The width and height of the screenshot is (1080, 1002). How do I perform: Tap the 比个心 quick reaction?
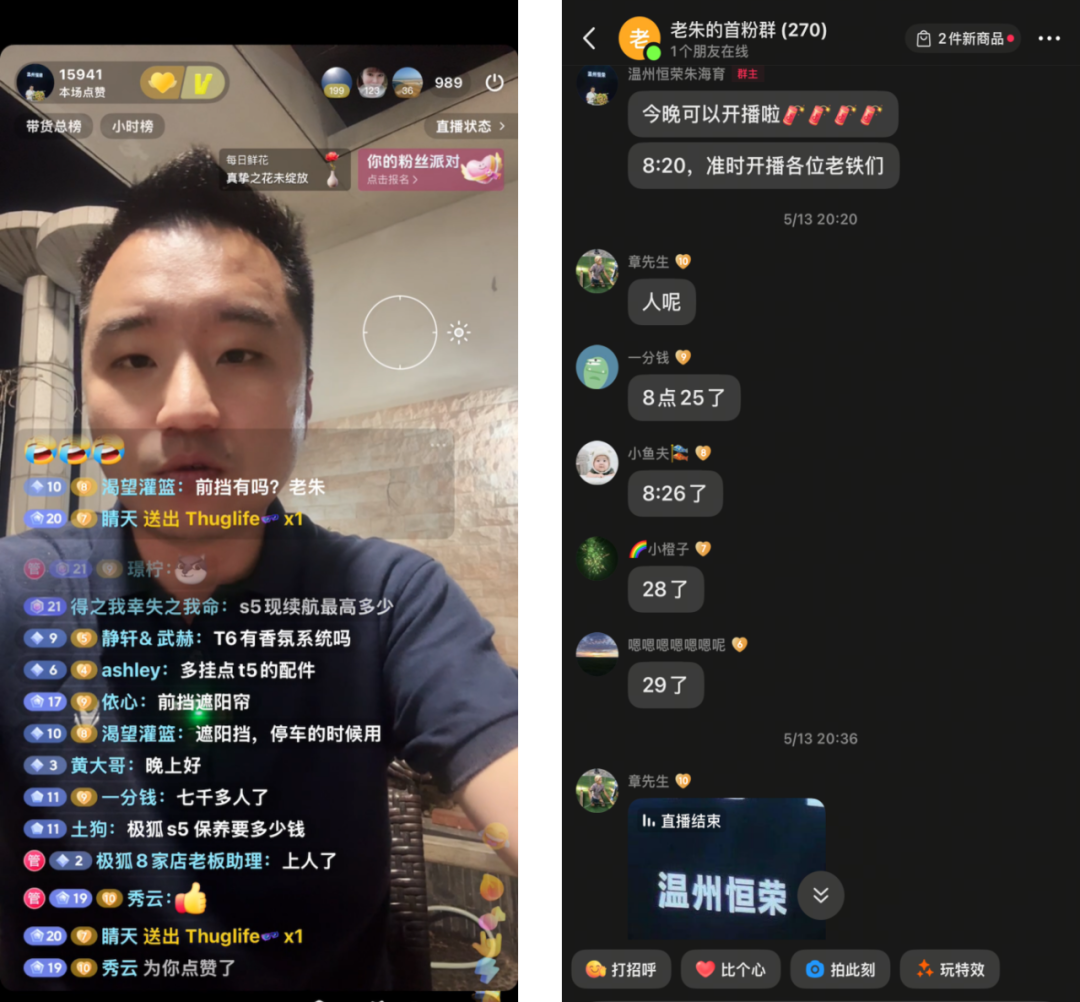(730, 969)
